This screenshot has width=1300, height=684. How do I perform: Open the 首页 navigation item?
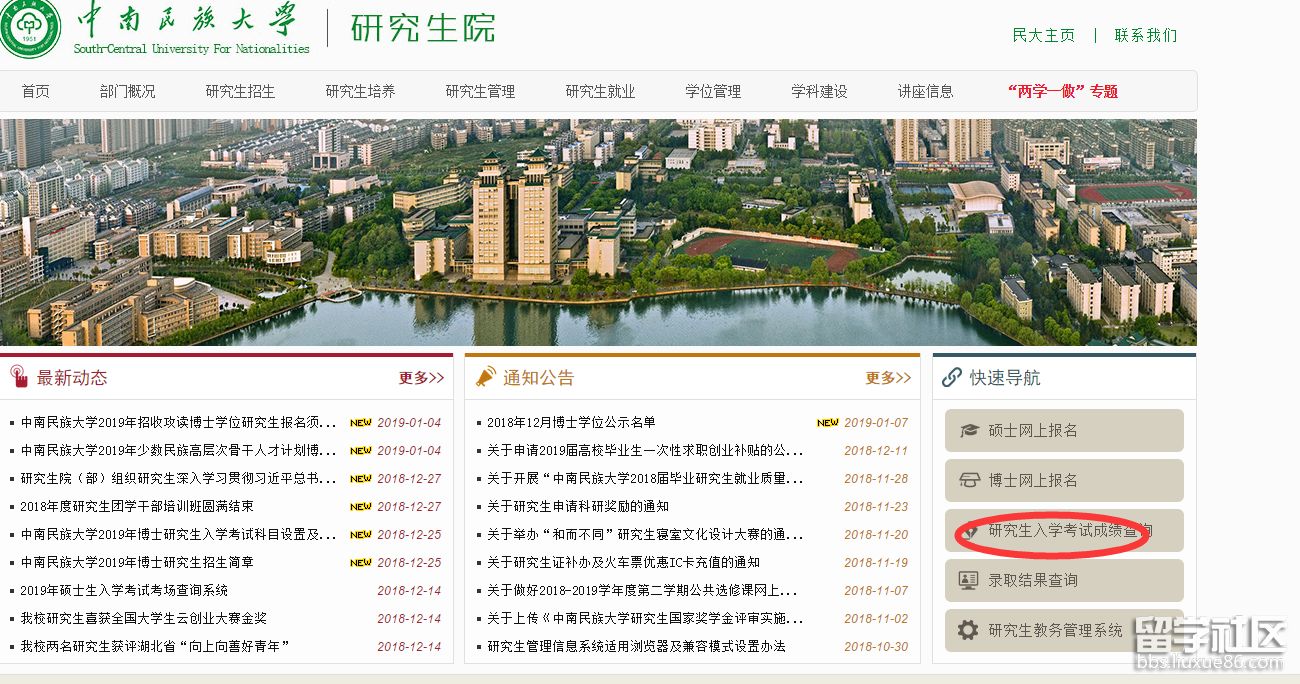[35, 91]
